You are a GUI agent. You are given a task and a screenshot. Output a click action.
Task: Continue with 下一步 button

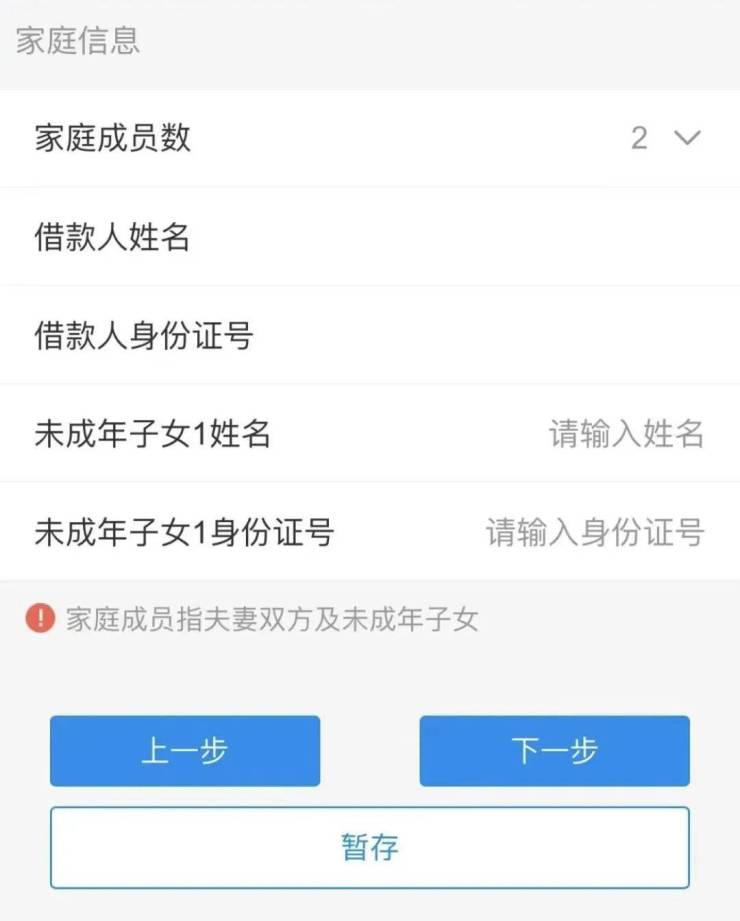pos(554,751)
